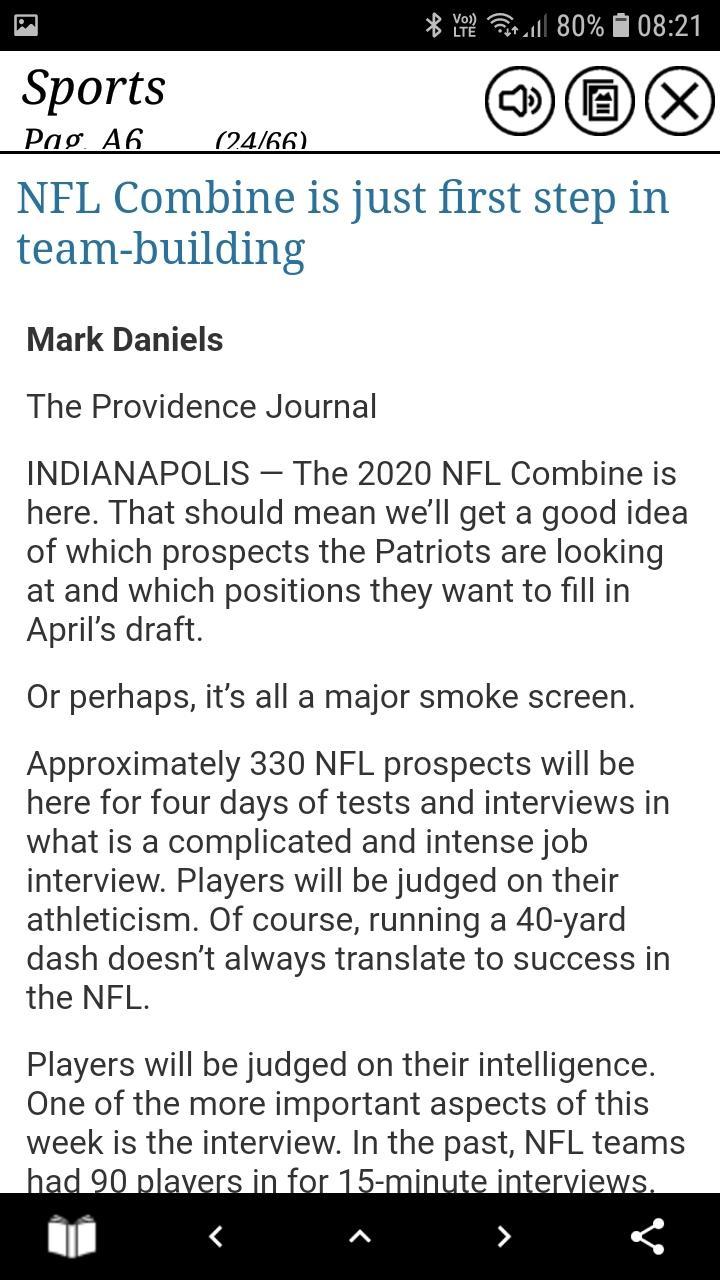Screen dimensions: 720x1280
Task: Share this NFL Combine article
Action: [x=648, y=1237]
